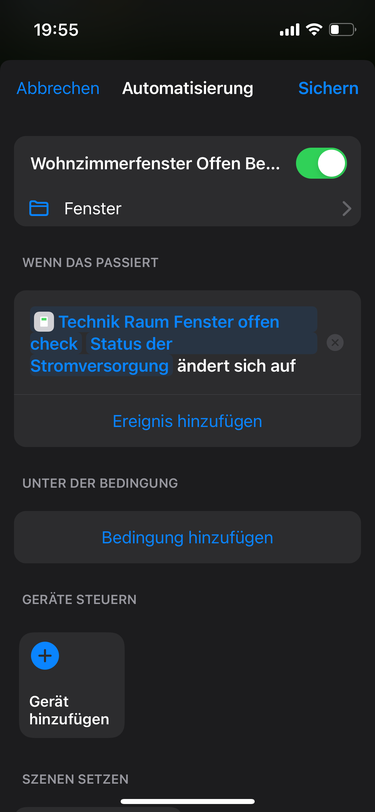Tap the Gerät hinzufügen tile

[x=72, y=685]
